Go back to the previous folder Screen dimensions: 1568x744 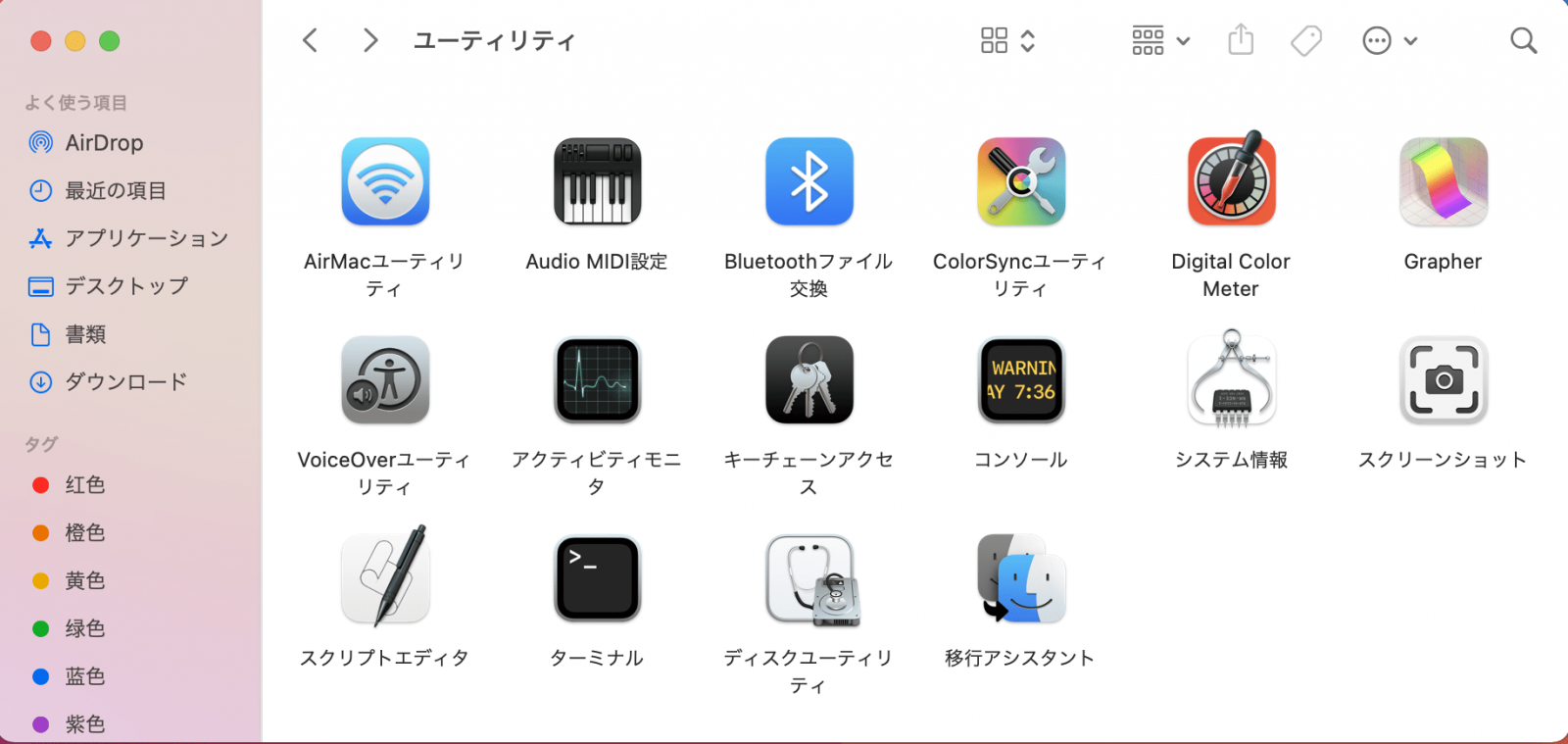tap(311, 41)
